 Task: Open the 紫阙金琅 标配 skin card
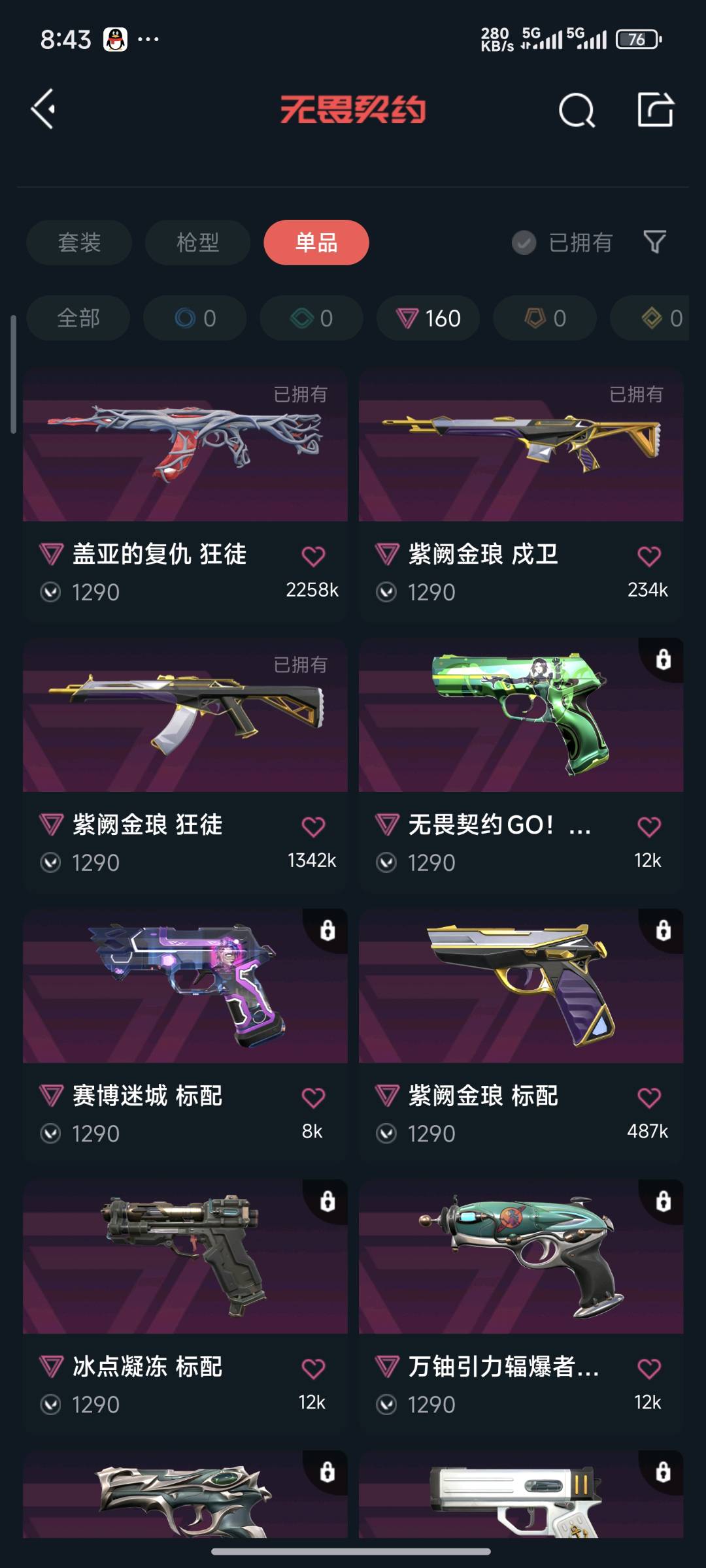521,1035
